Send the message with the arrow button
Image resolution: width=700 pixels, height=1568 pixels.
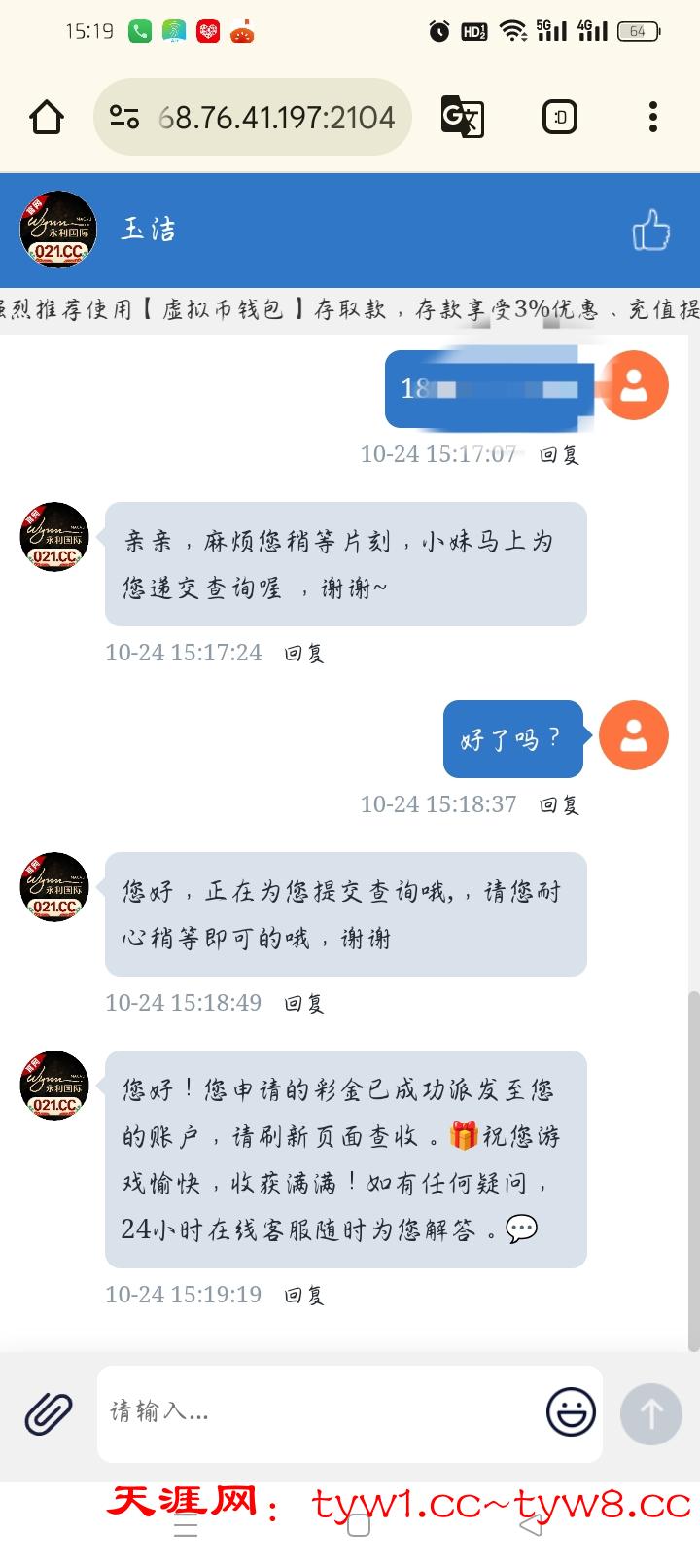coord(651,1413)
